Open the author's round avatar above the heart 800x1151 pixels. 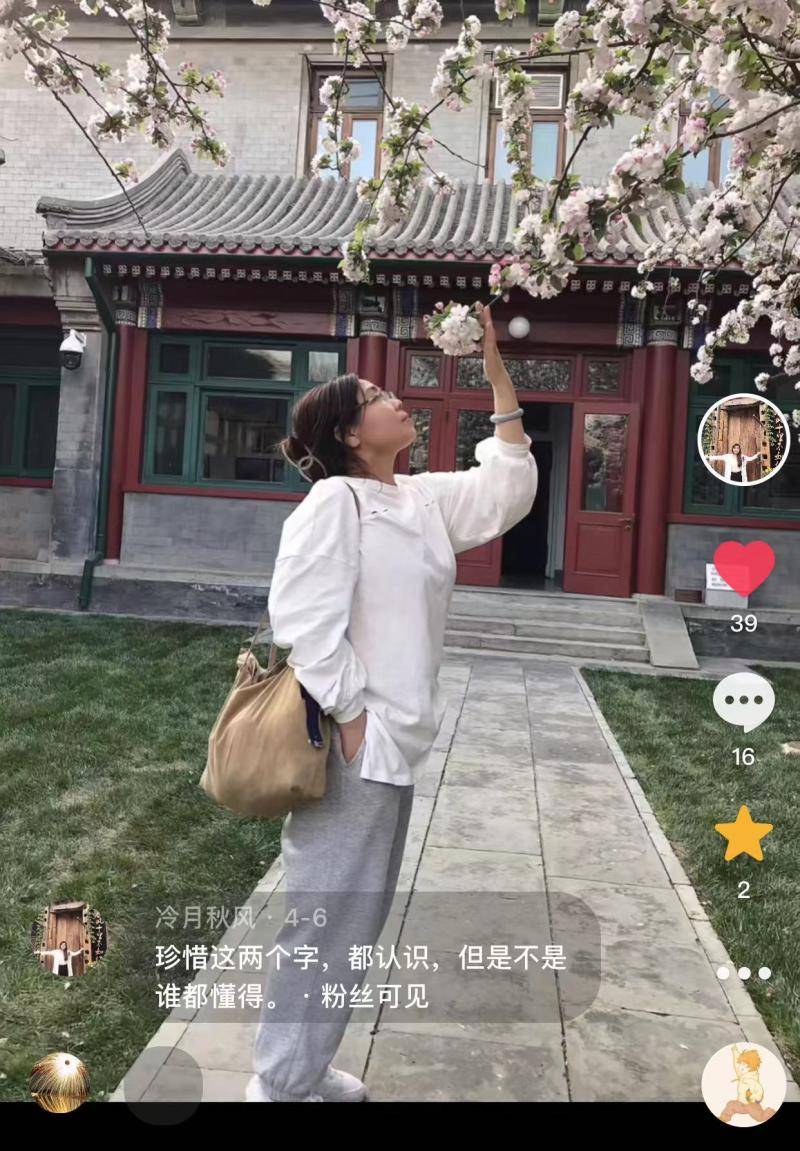(743, 440)
